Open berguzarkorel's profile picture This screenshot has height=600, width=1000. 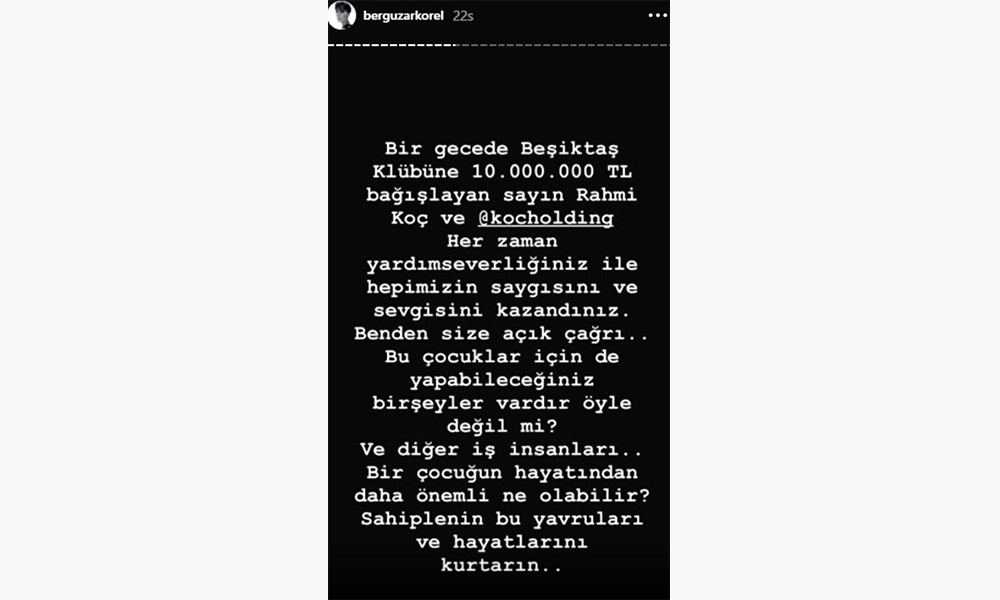point(342,16)
